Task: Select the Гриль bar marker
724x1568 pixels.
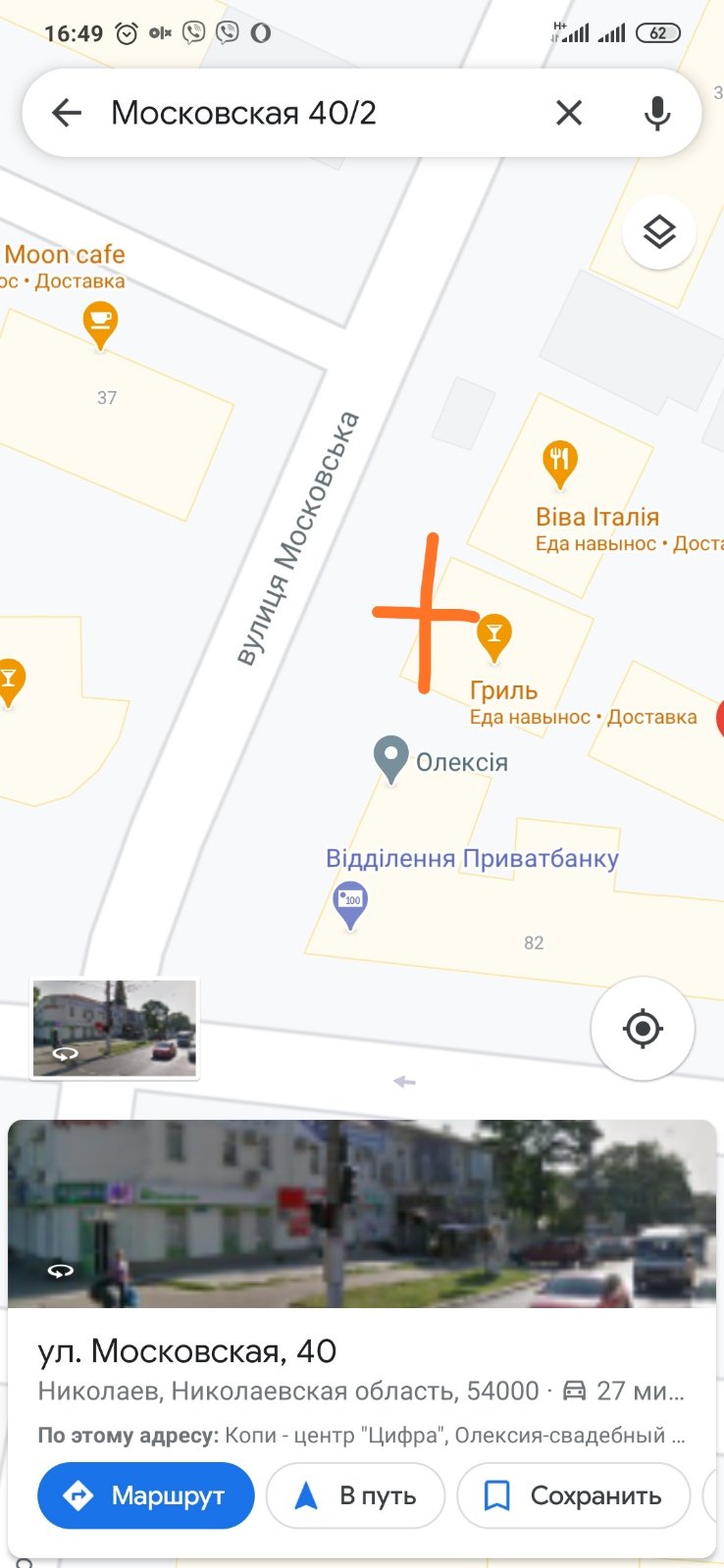Action: click(493, 636)
